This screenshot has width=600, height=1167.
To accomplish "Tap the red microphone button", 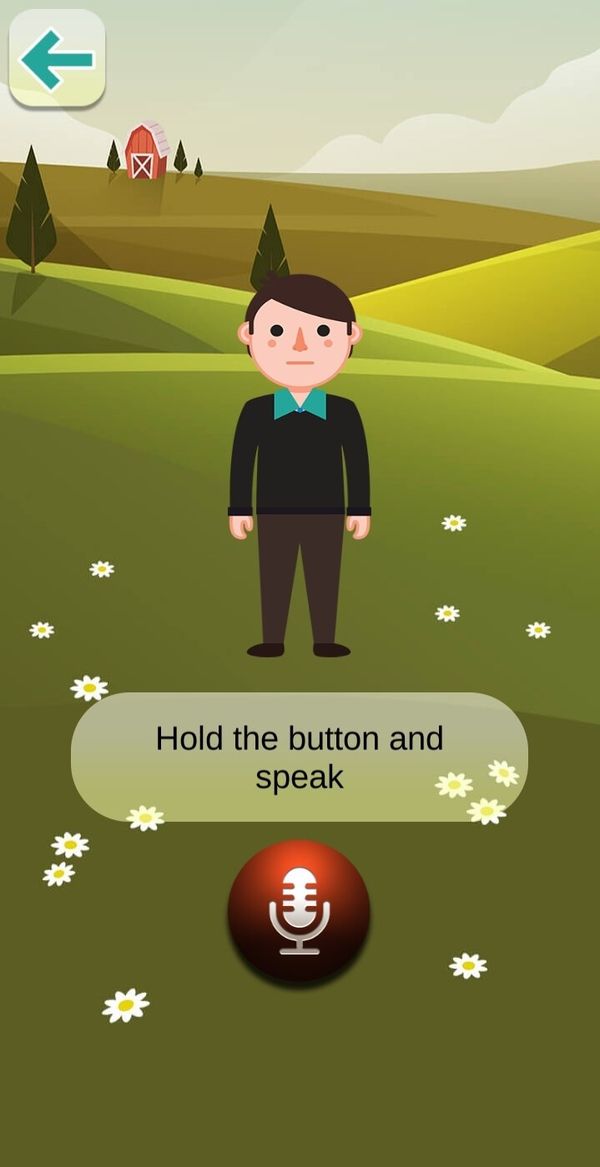I will (x=299, y=911).
